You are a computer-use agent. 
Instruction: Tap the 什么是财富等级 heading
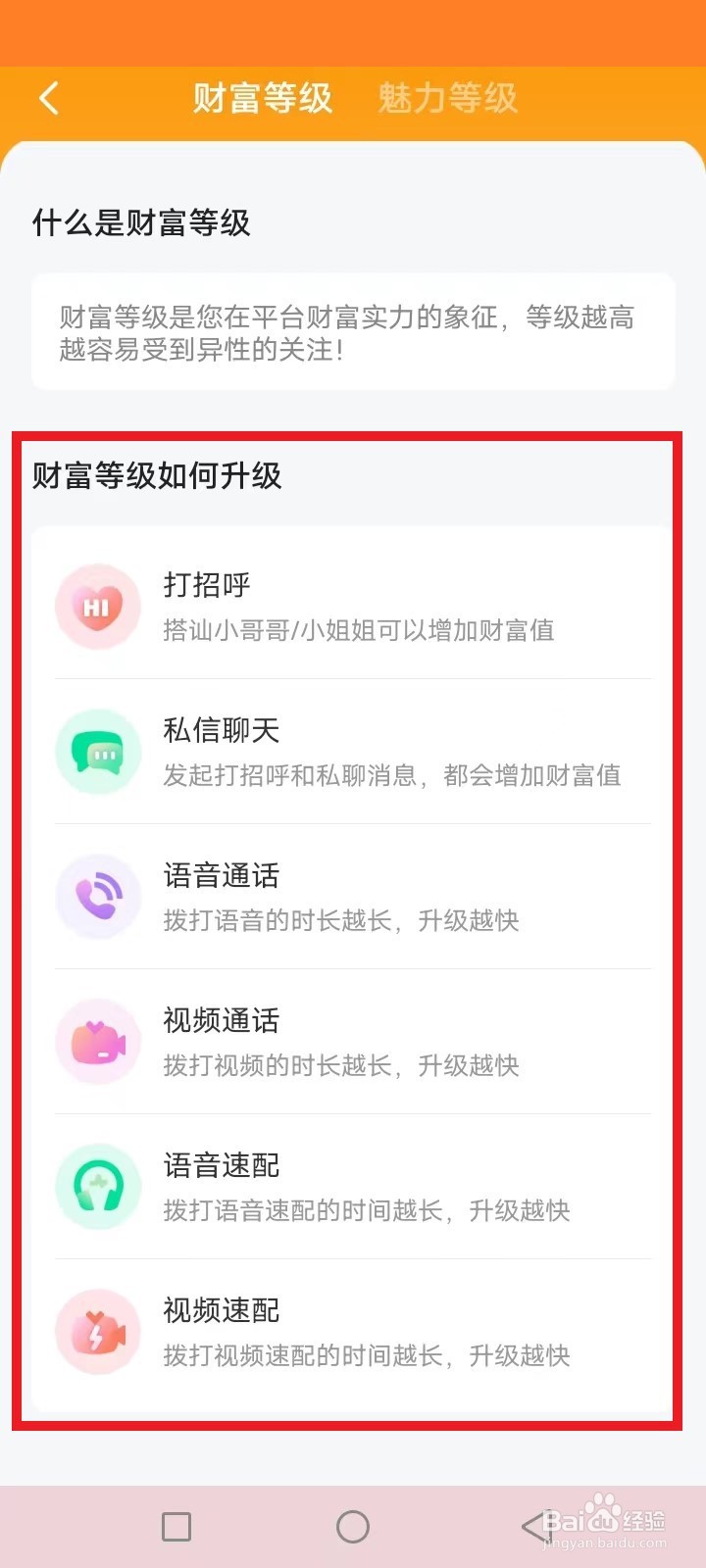[x=141, y=223]
